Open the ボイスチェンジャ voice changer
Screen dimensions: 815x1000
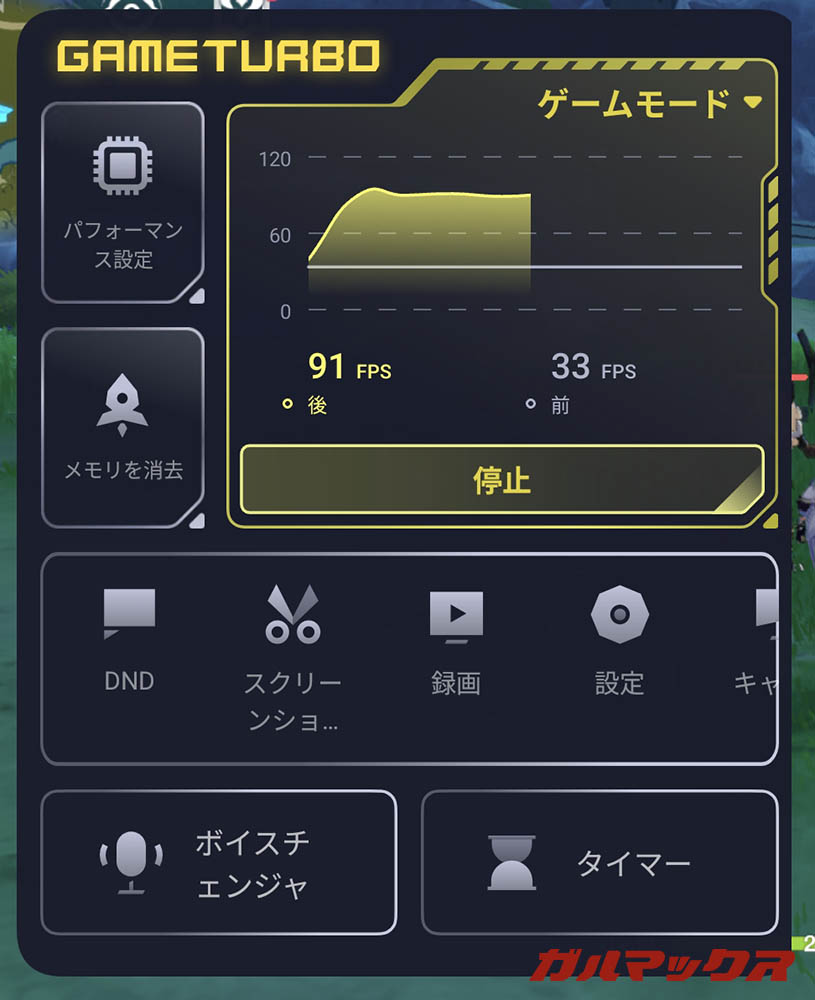pos(218,863)
